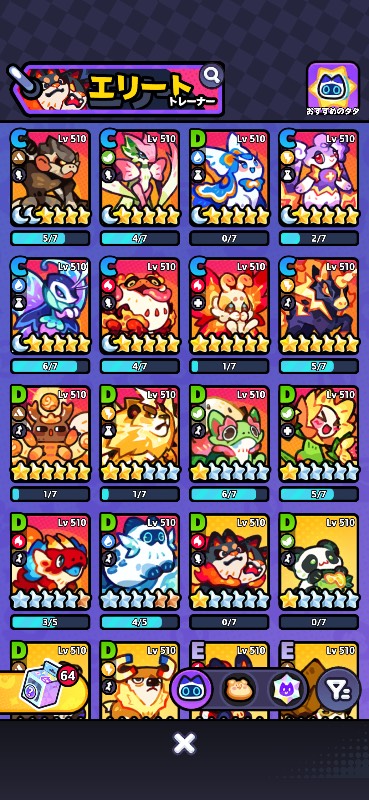This screenshot has width=369, height=800.
Task: Switch to the hamster face tab
Action: 237,690
